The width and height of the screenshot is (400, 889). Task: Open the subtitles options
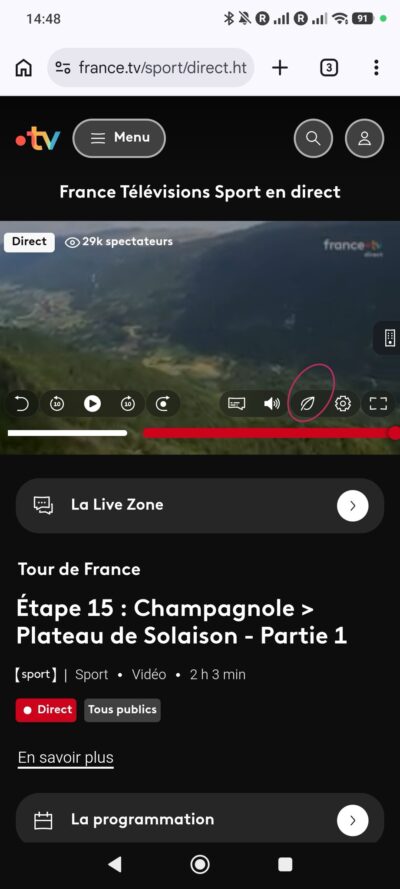coord(236,404)
